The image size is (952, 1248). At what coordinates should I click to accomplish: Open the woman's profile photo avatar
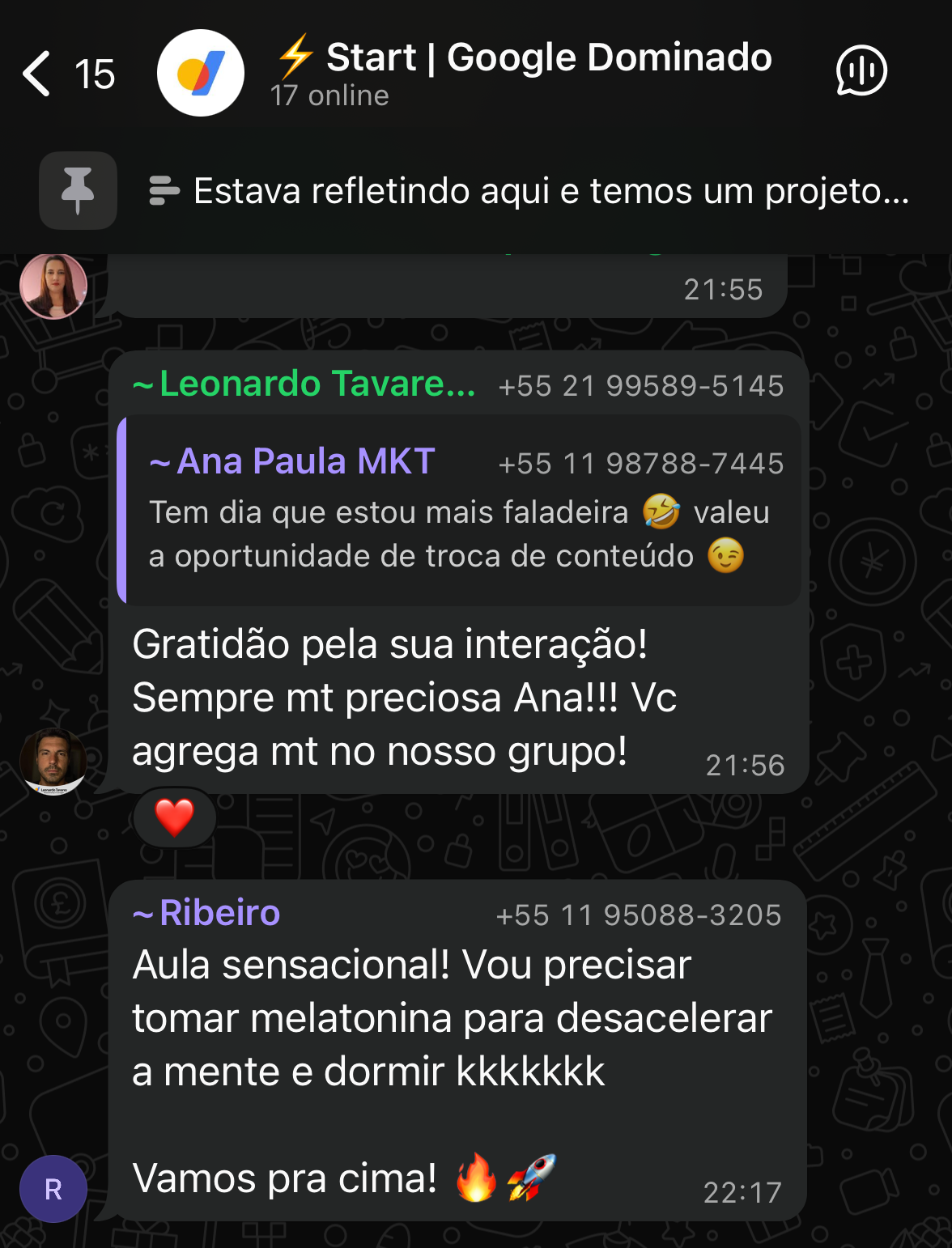pyautogui.click(x=53, y=287)
